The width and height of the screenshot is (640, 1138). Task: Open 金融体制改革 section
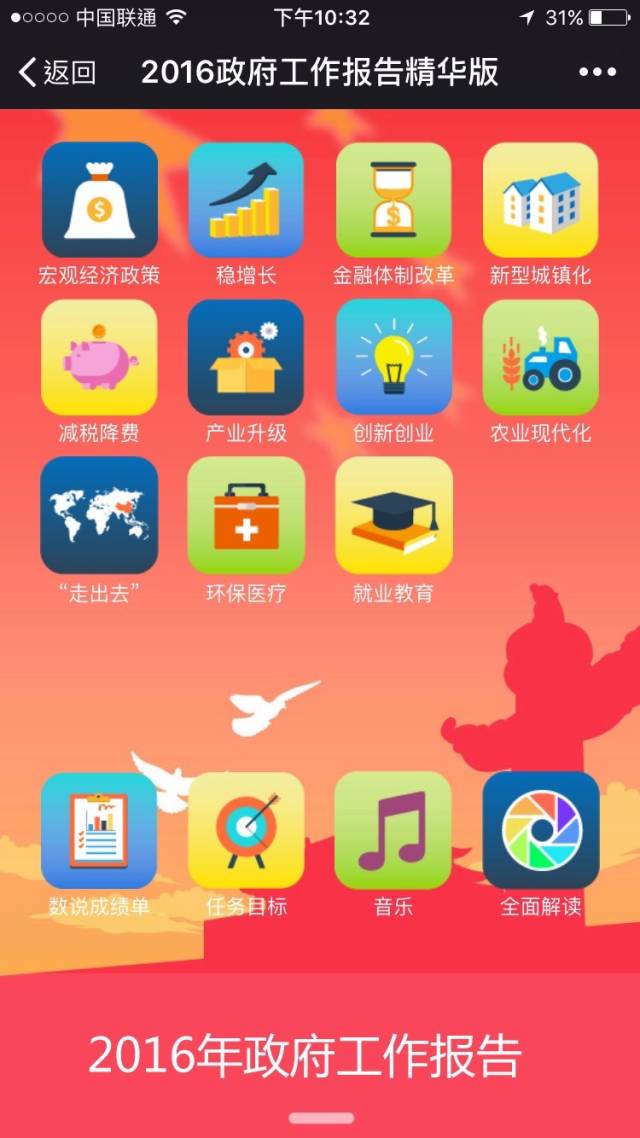click(393, 200)
